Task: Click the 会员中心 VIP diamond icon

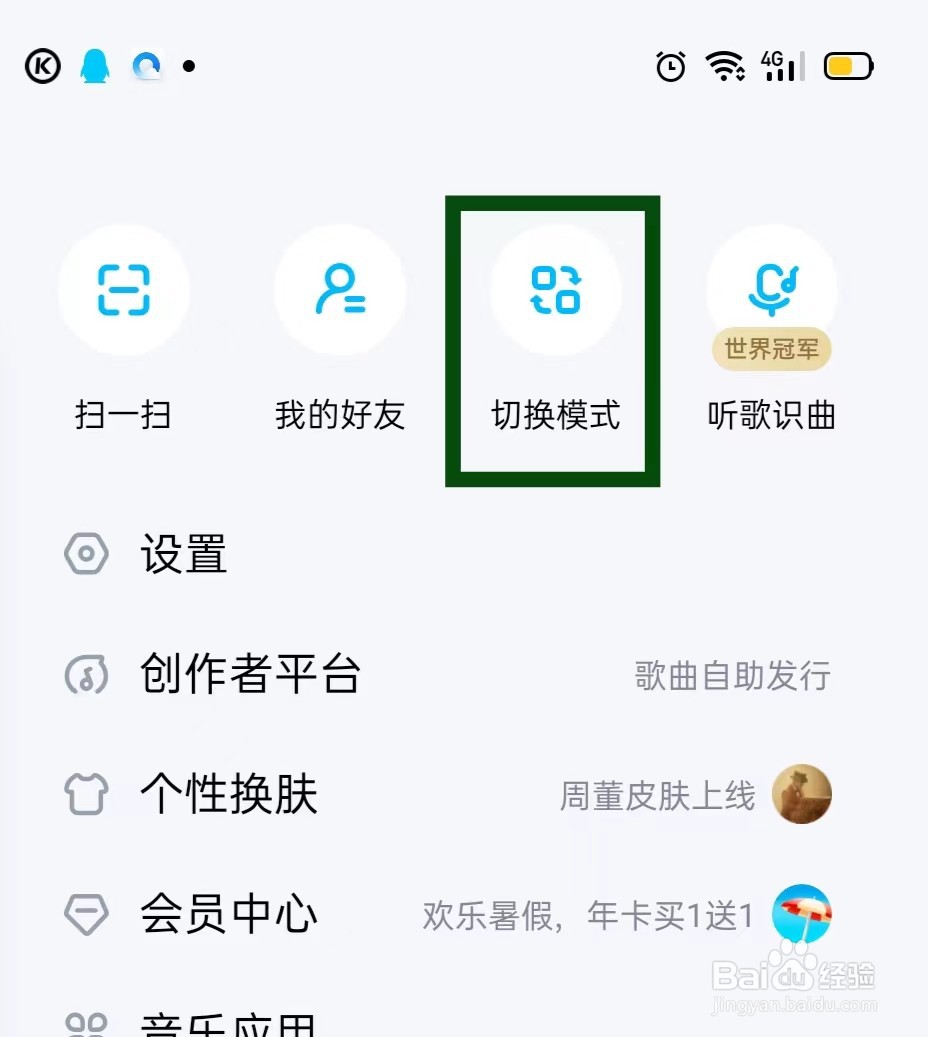Action: [86, 914]
